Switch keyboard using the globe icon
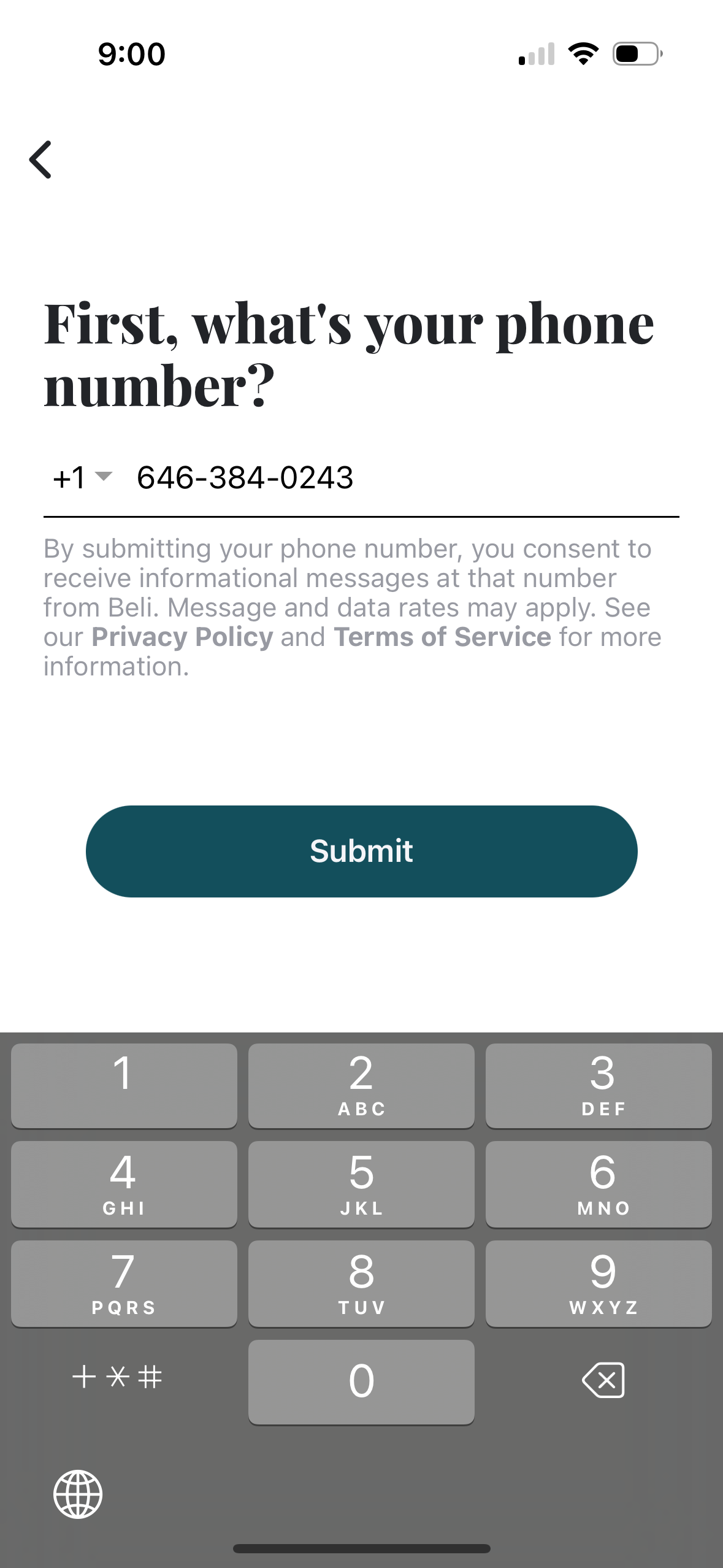The height and width of the screenshot is (1568, 723). point(78,1494)
